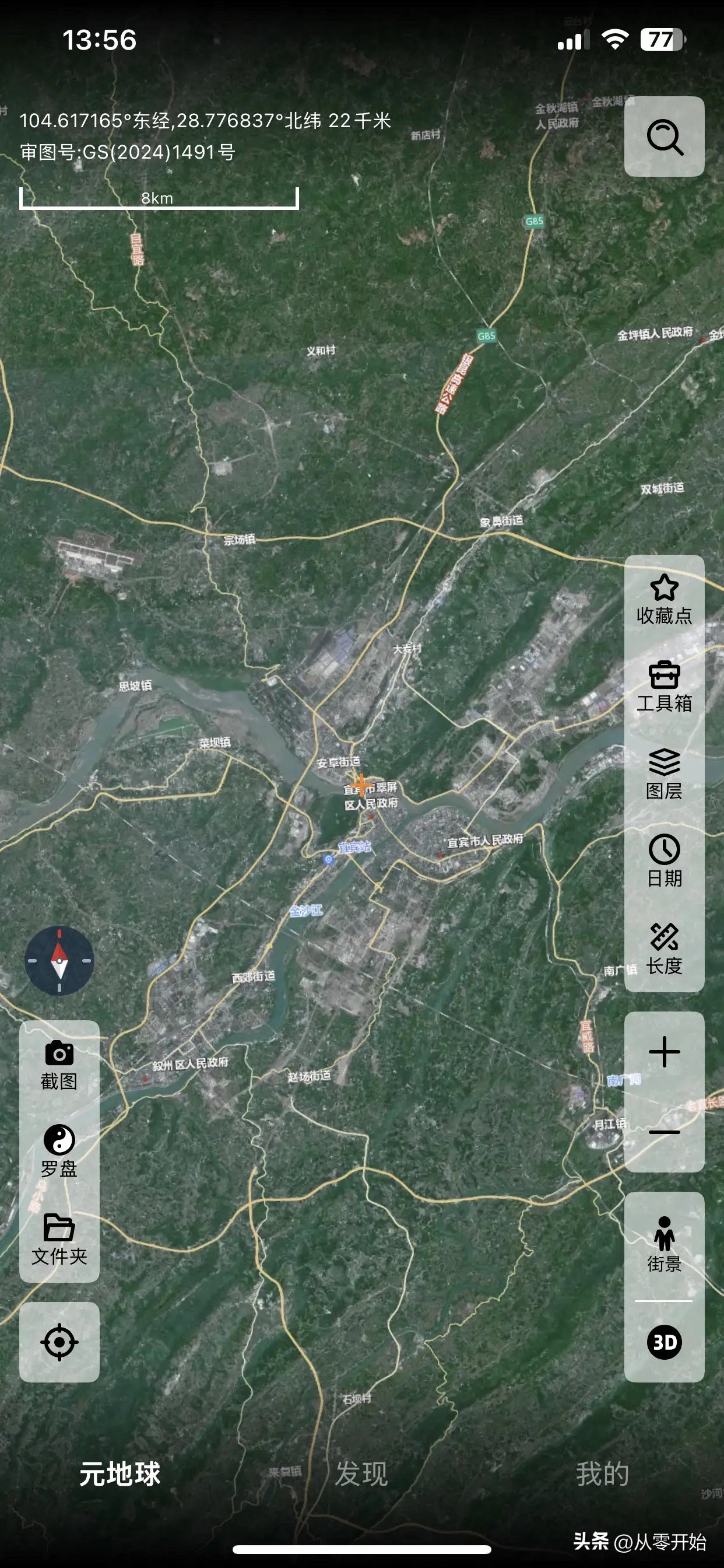Viewport: 724px width, 1568px height.
Task: Take a 截图 screenshot
Action: (x=59, y=1065)
